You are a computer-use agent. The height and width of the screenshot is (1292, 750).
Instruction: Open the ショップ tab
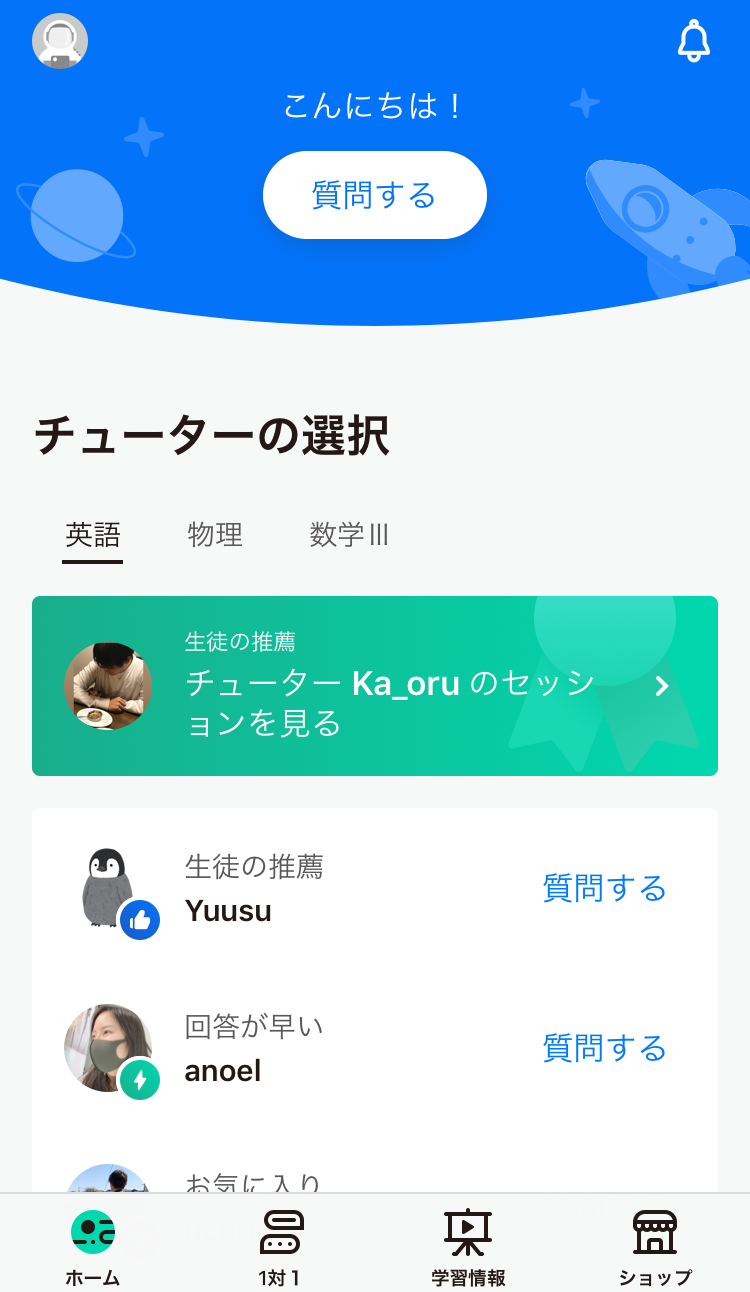[x=655, y=1246]
